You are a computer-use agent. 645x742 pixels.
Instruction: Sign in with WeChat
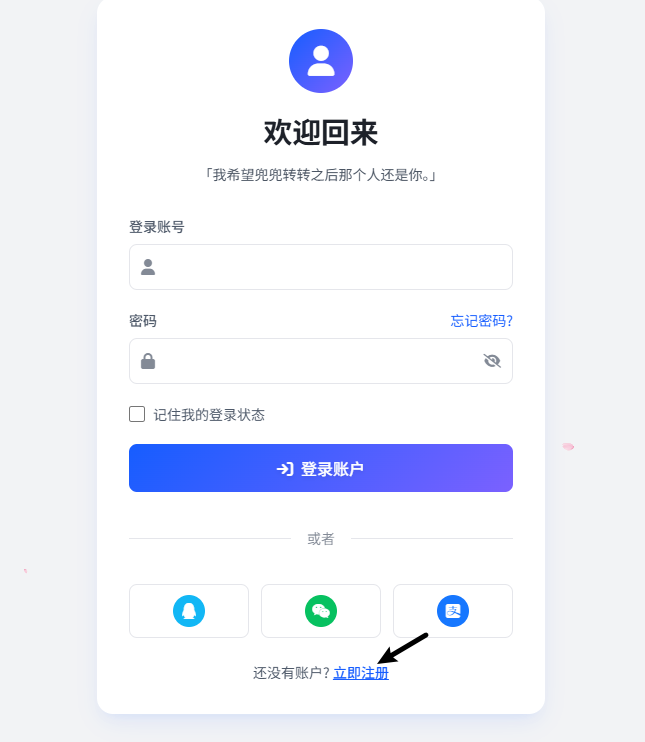tap(321, 611)
